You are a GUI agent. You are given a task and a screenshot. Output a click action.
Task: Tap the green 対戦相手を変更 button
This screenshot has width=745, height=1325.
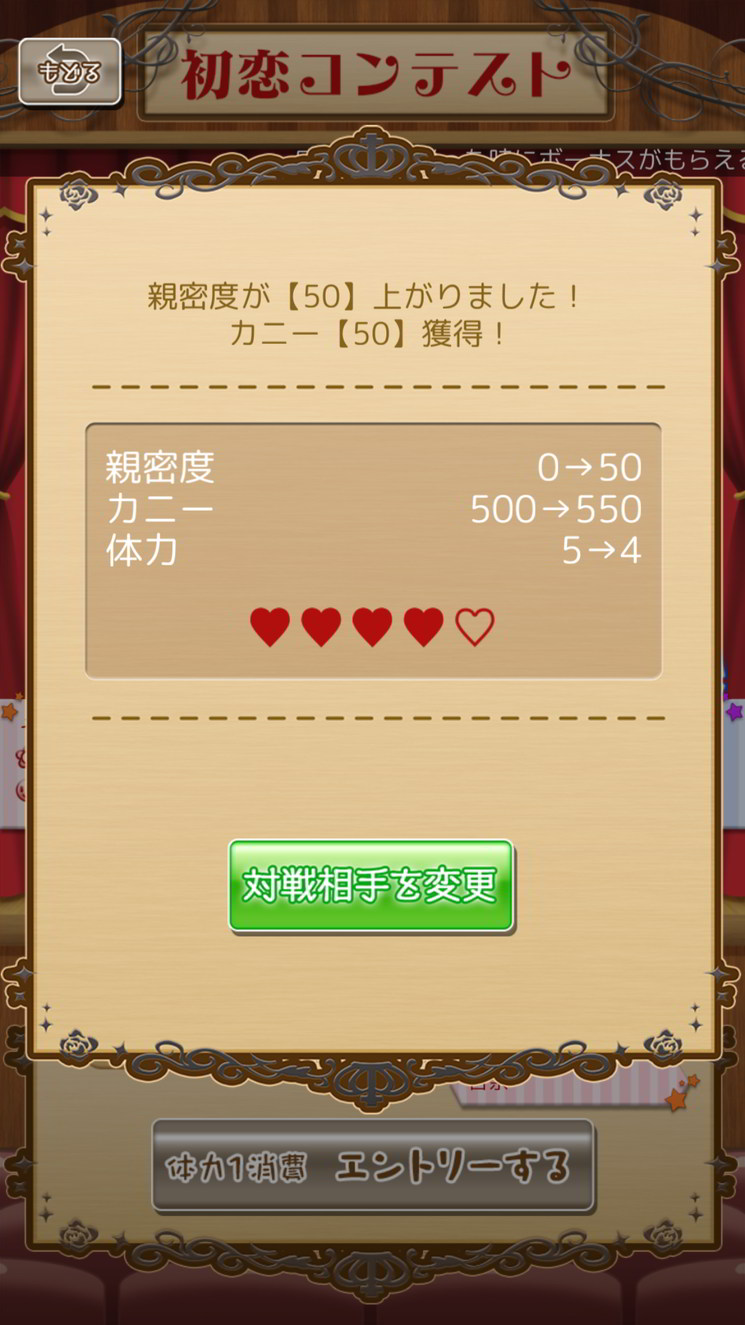click(x=371, y=886)
